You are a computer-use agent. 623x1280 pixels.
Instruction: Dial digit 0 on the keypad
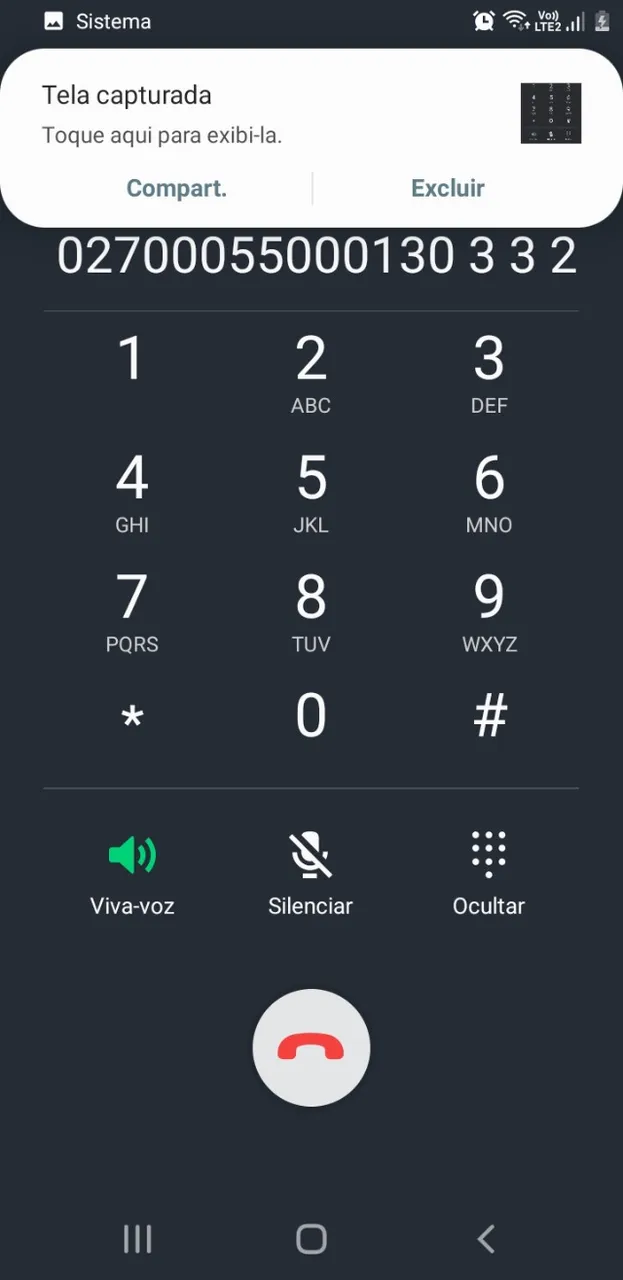(311, 717)
